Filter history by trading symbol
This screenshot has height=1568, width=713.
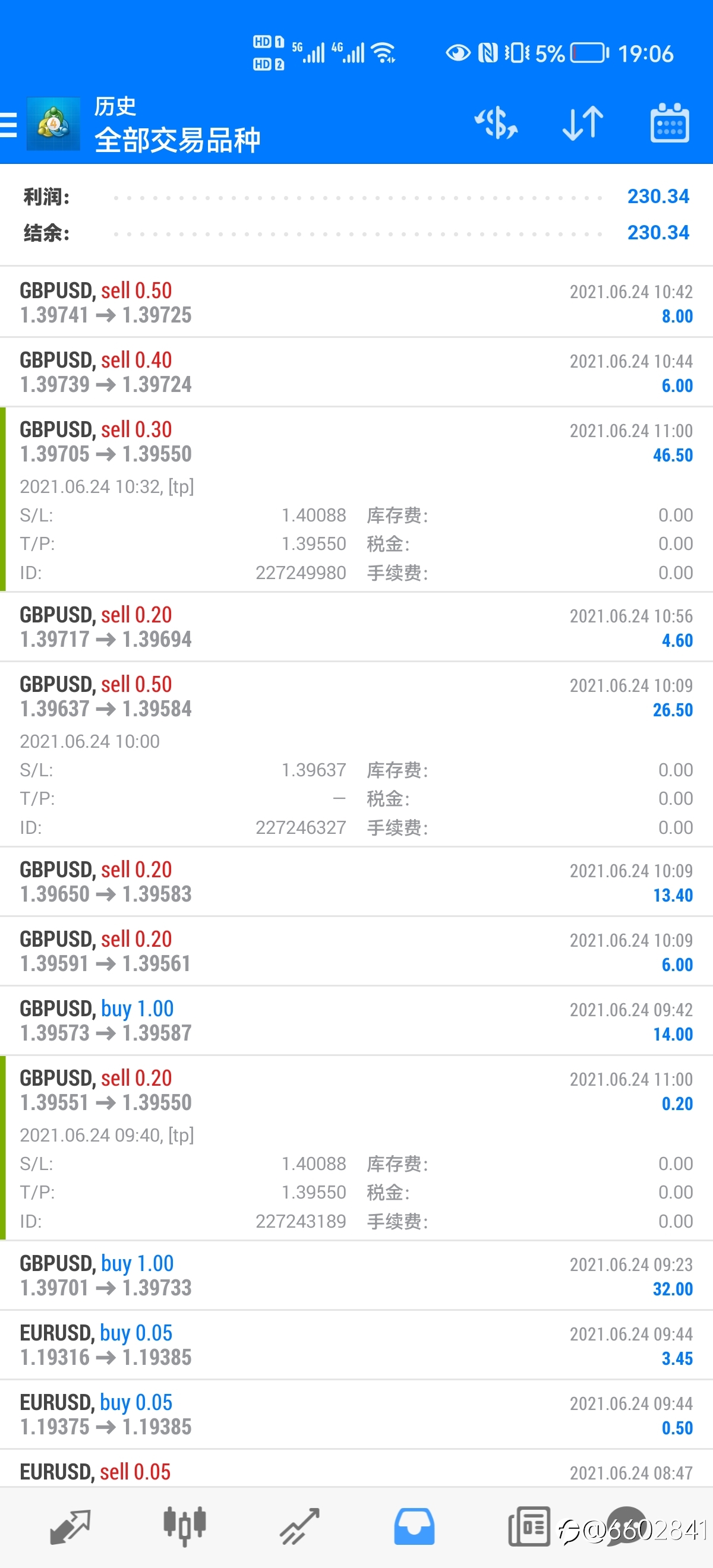[x=496, y=123]
